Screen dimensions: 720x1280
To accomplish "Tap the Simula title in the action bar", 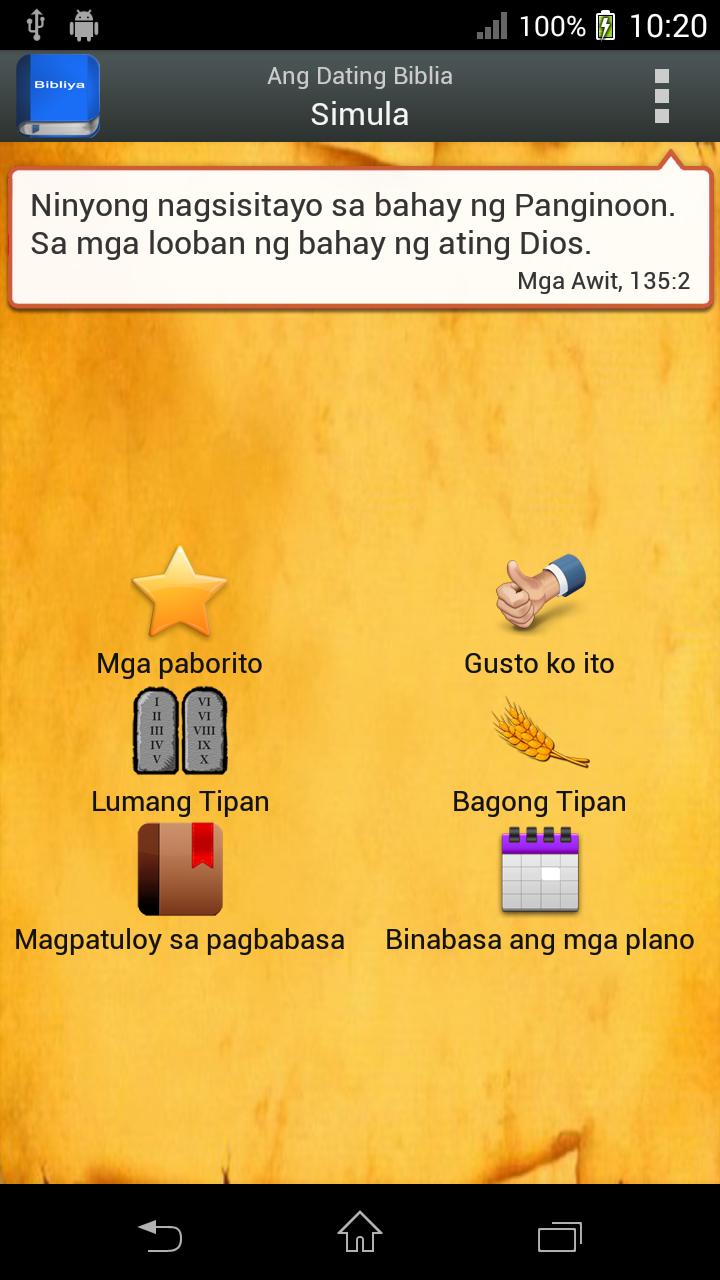I will coord(359,113).
